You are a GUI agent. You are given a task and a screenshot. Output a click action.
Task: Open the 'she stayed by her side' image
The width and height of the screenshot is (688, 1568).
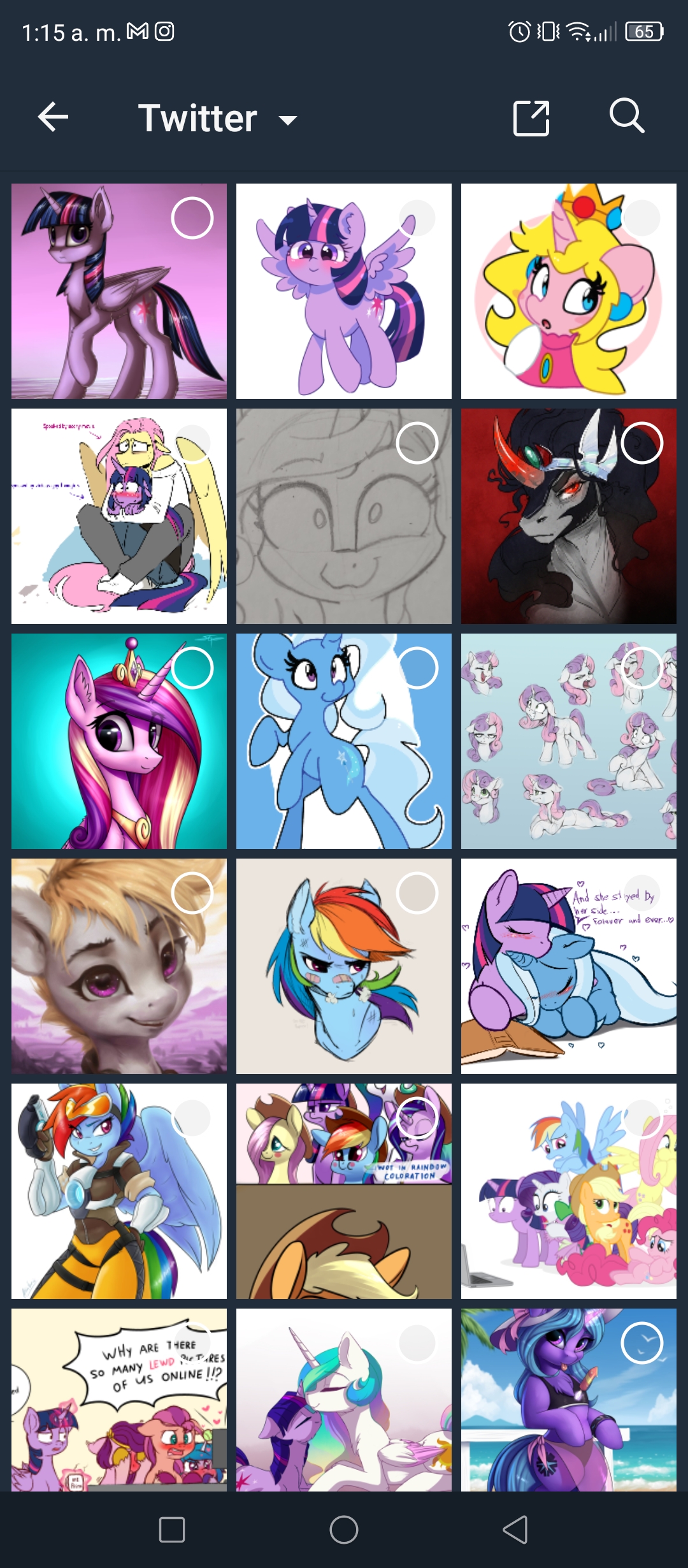569,966
